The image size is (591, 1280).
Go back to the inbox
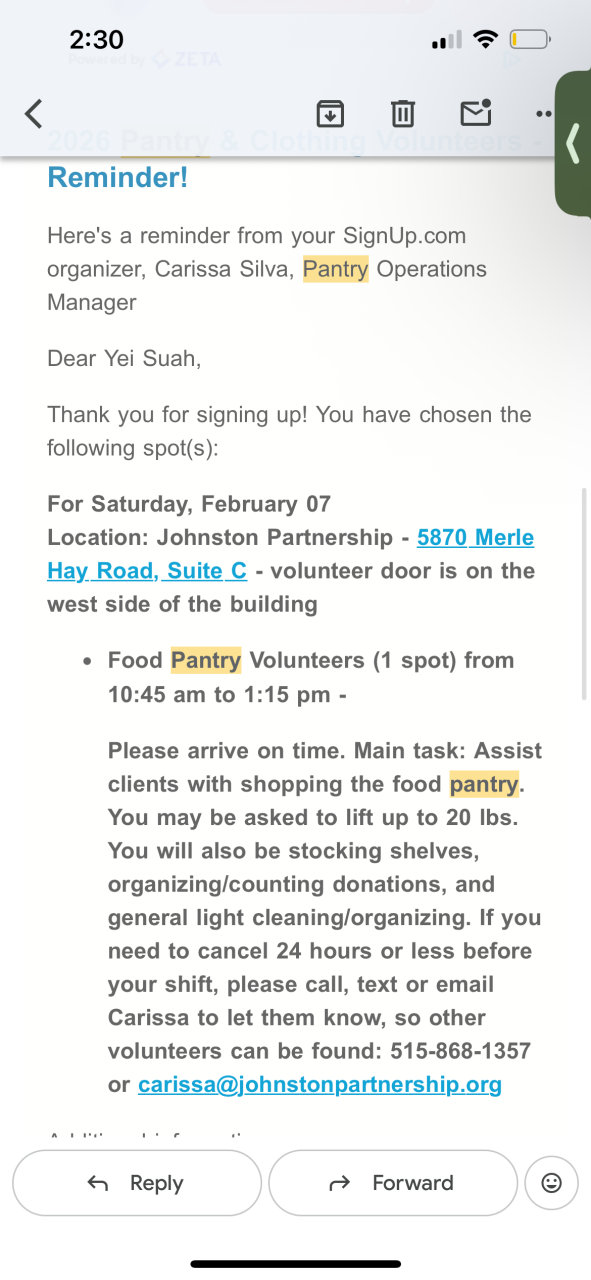point(33,113)
